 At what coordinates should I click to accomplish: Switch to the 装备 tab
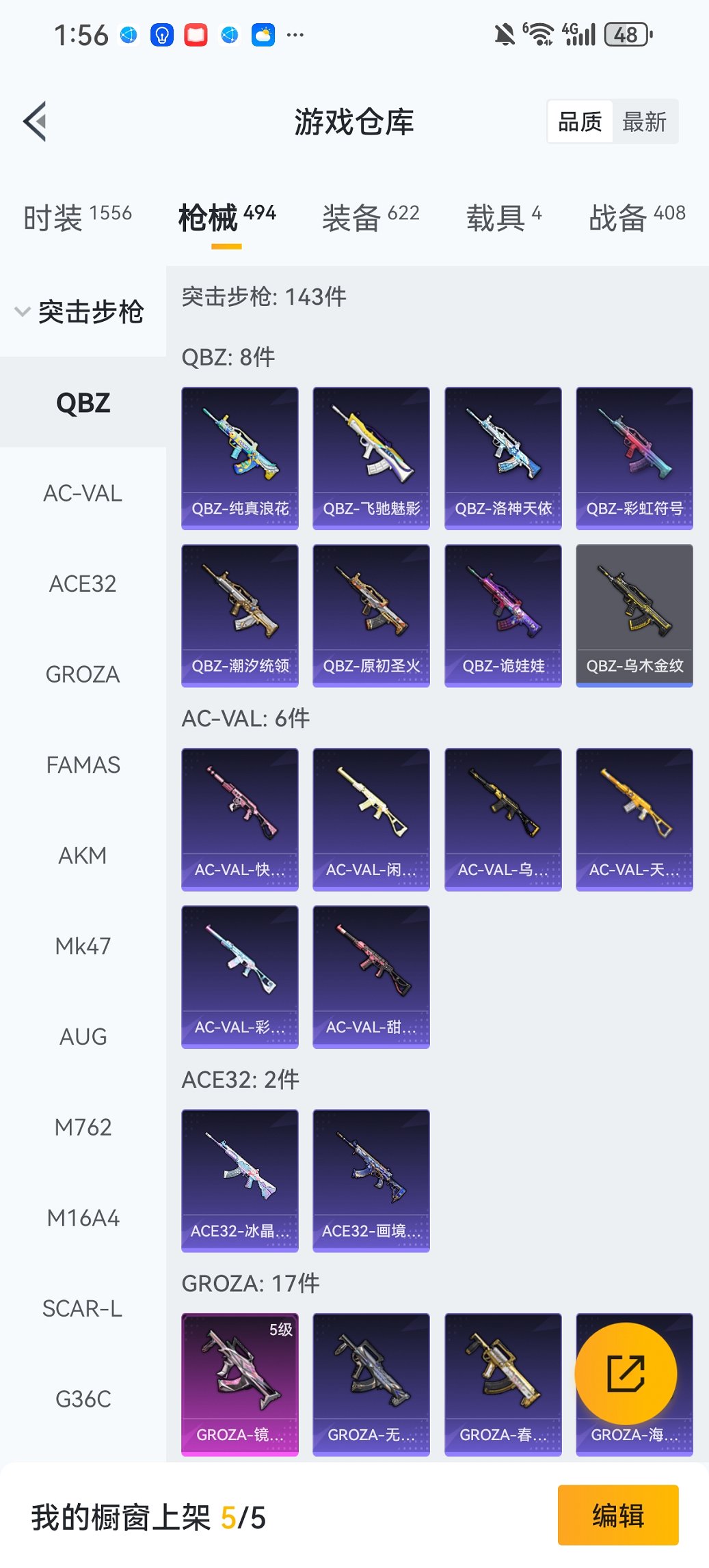pyautogui.click(x=370, y=217)
